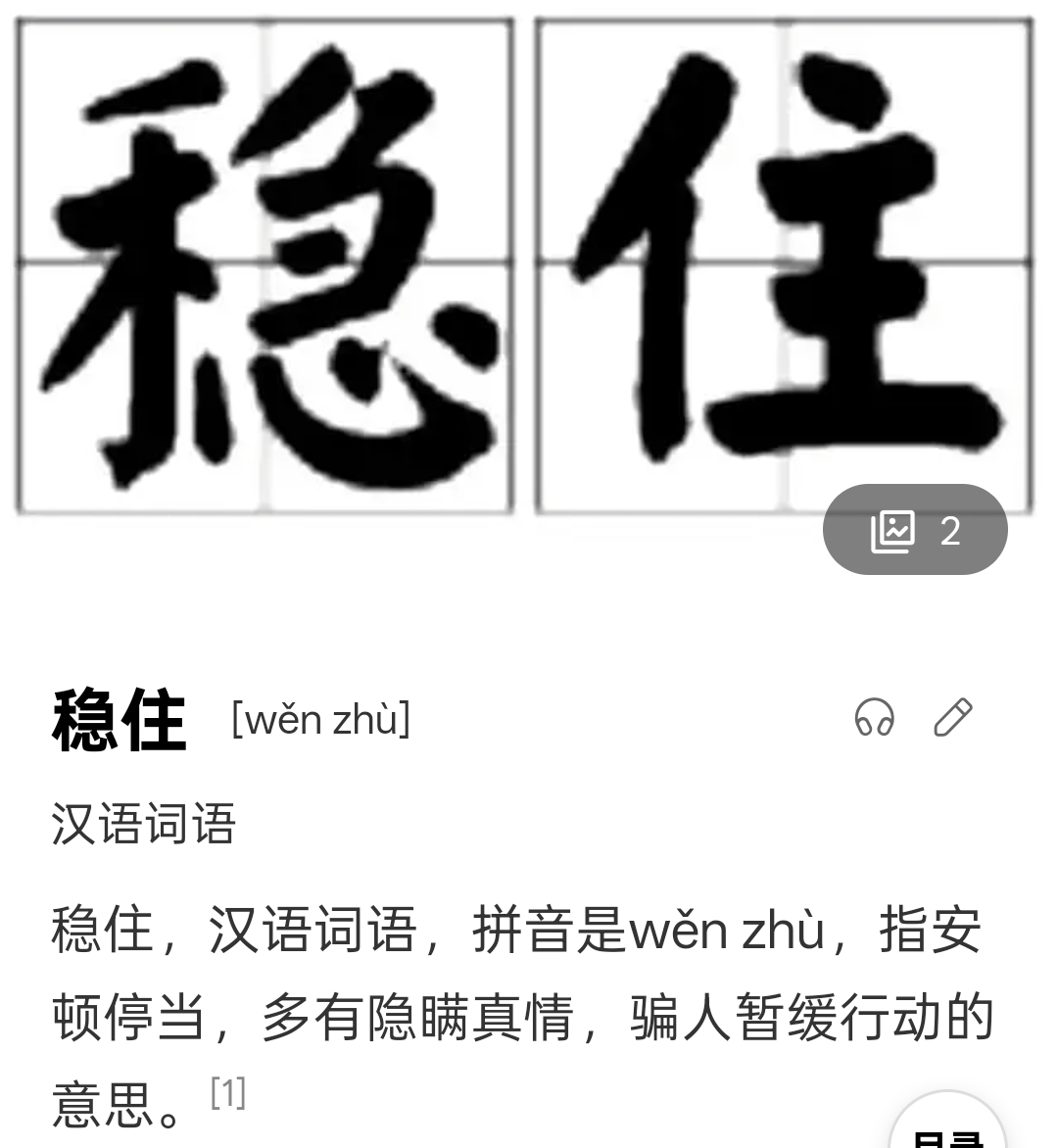1058x1148 pixels.
Task: Open the image gallery showing 2 pictures
Action: point(914,530)
